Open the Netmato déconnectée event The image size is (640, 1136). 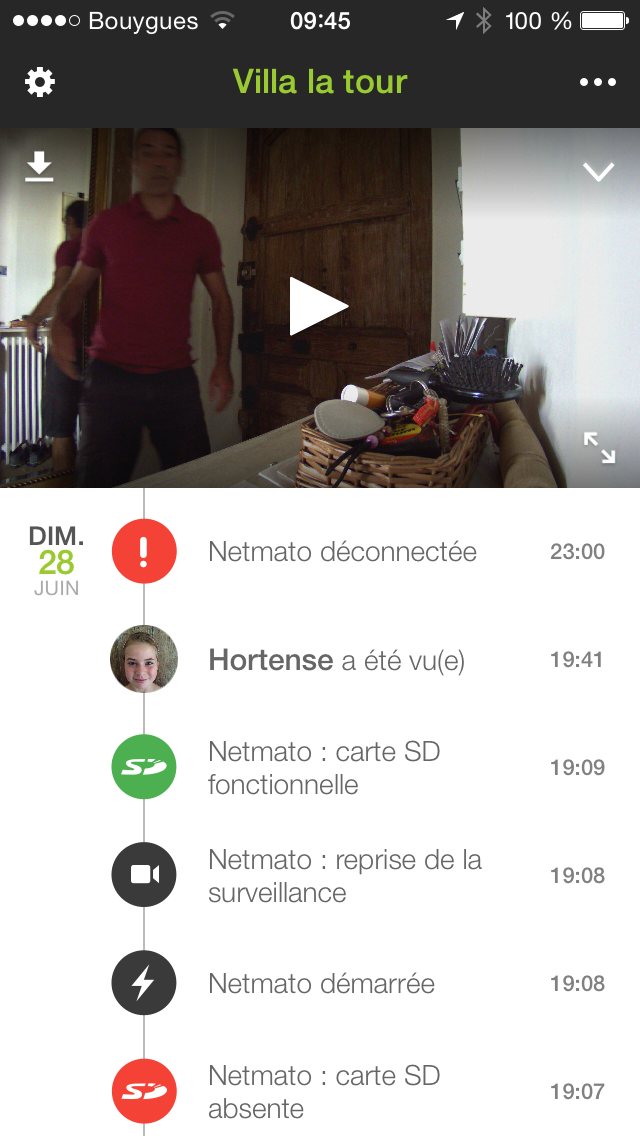pyautogui.click(x=342, y=552)
